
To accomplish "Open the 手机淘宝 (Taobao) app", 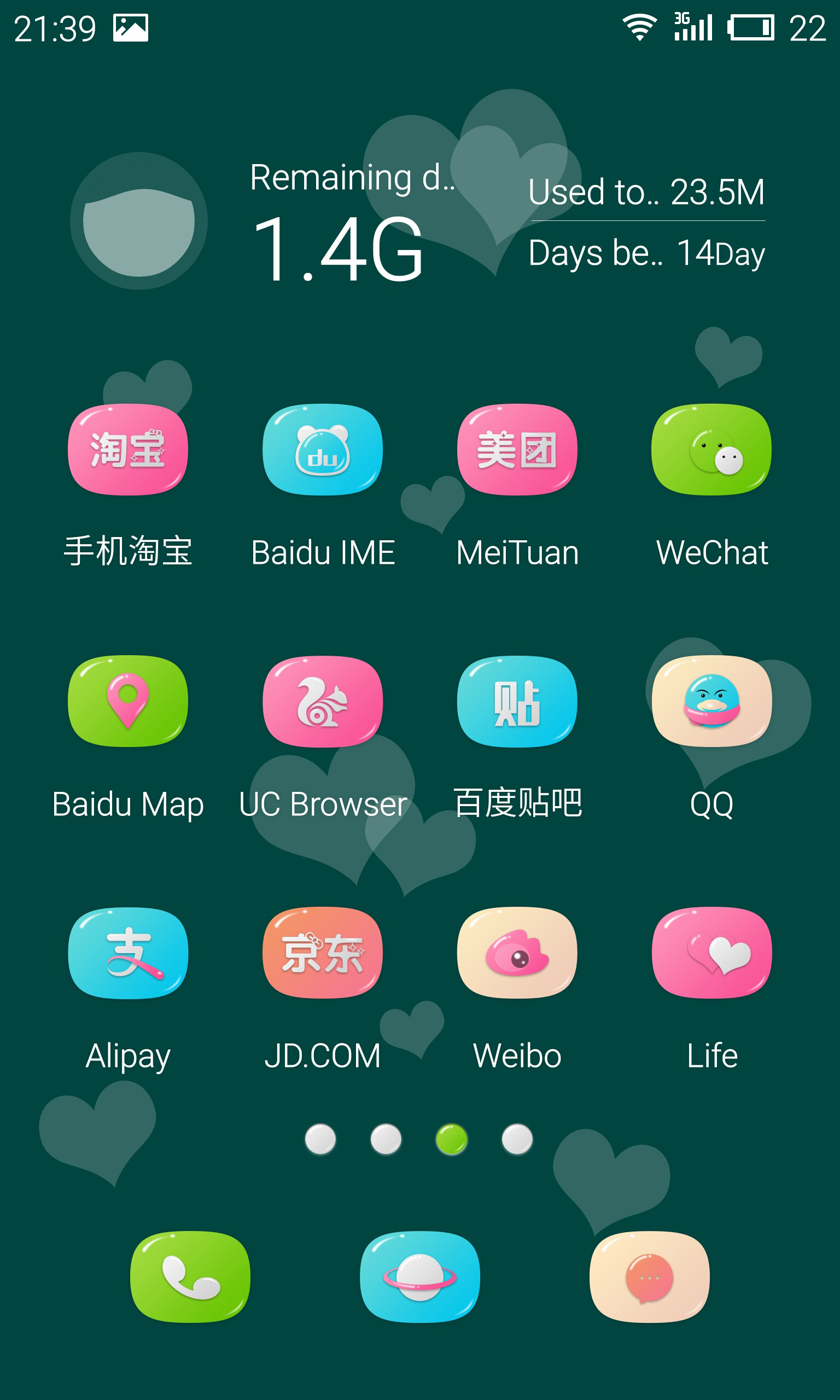I will click(x=128, y=450).
